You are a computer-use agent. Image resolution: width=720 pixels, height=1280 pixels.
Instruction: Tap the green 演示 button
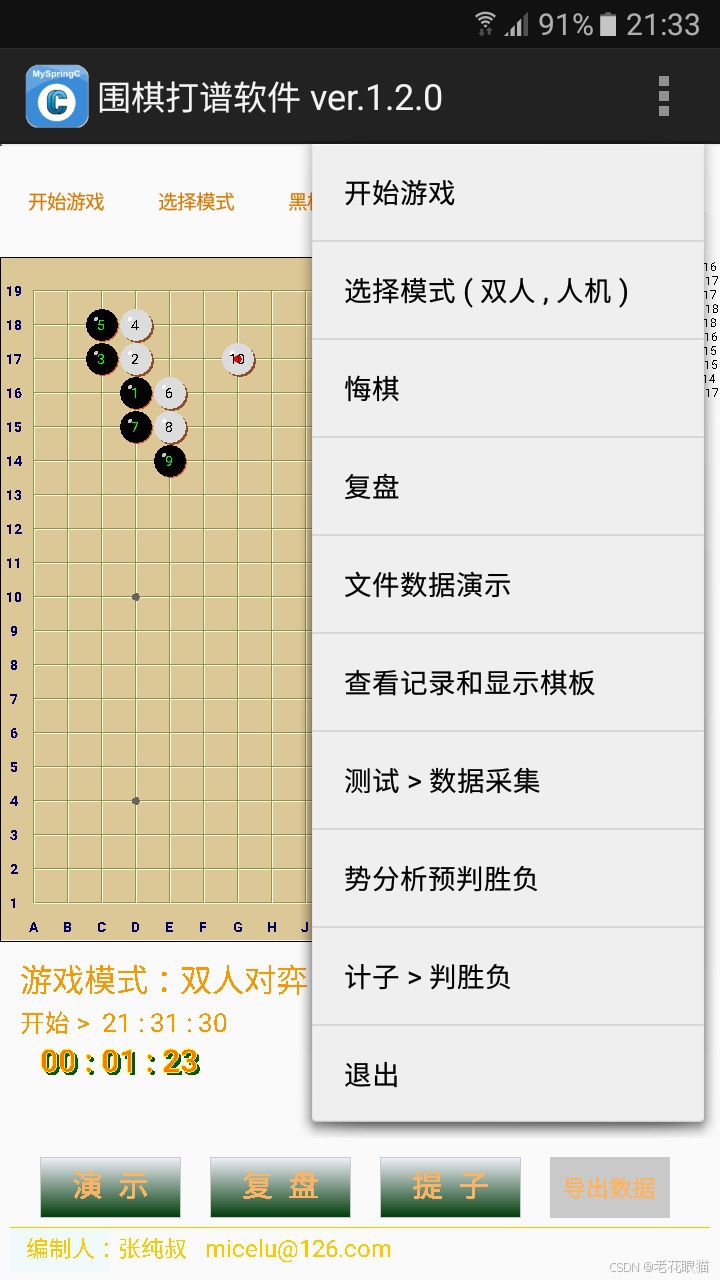[110, 1187]
